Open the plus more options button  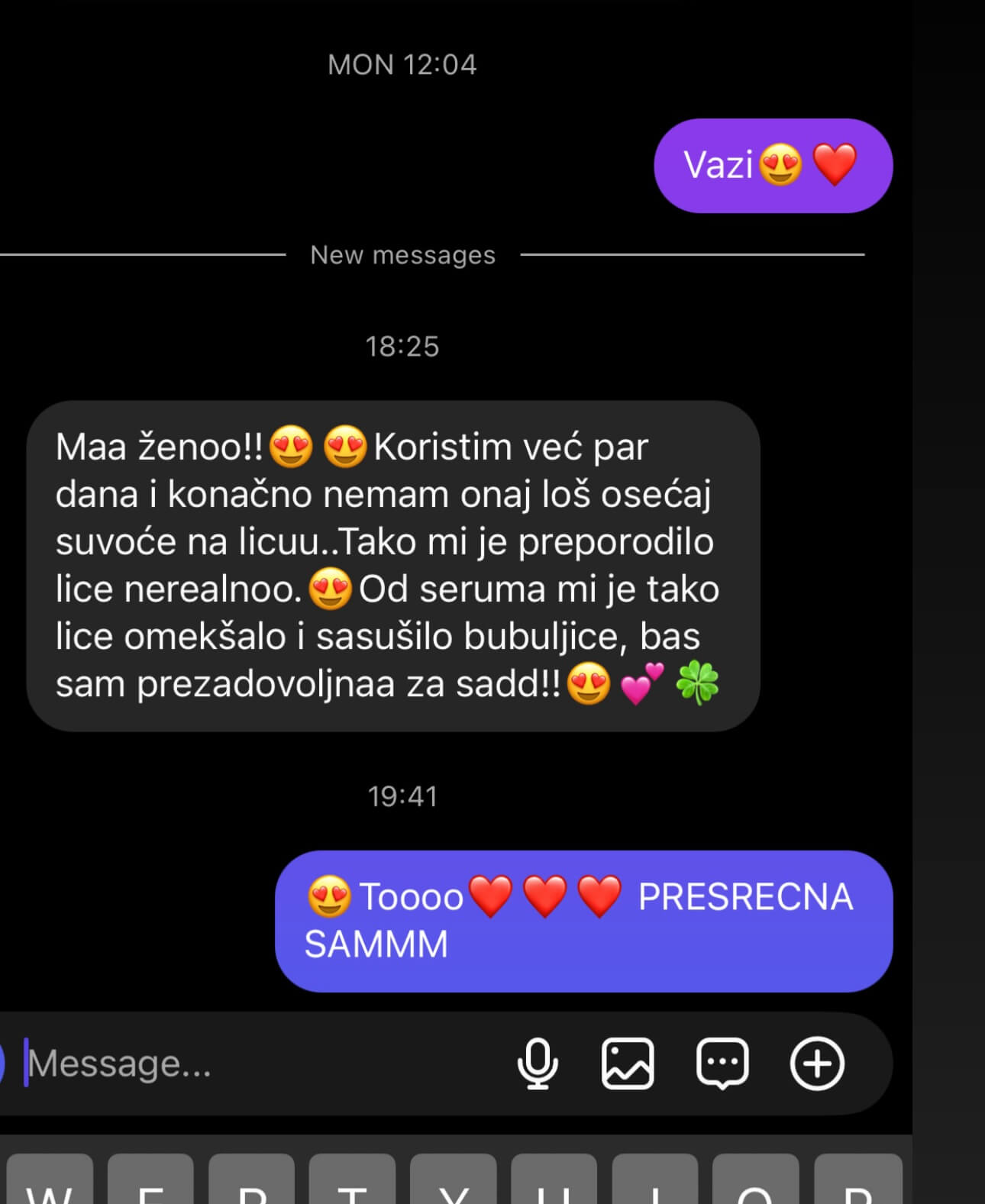tap(817, 1063)
